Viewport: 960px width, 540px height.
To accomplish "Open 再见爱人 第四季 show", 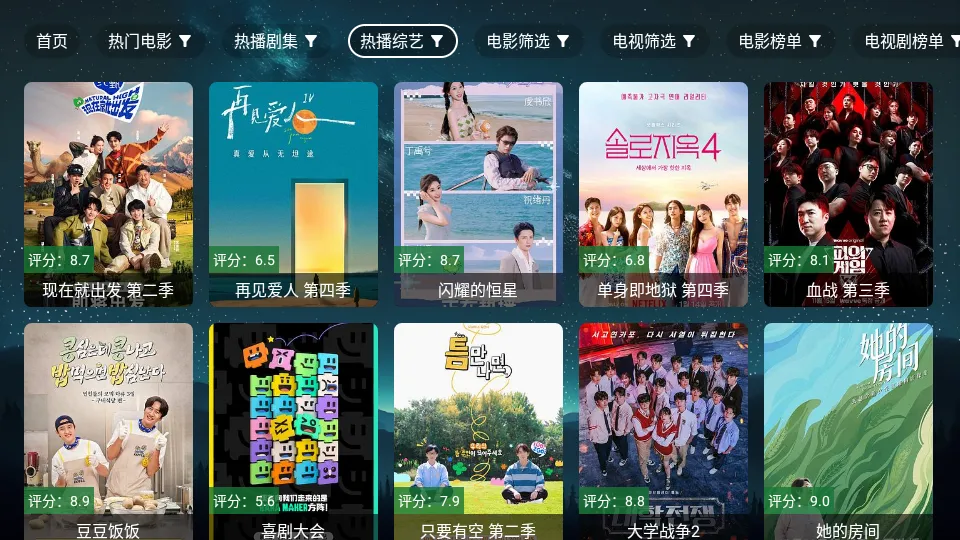I will [293, 194].
